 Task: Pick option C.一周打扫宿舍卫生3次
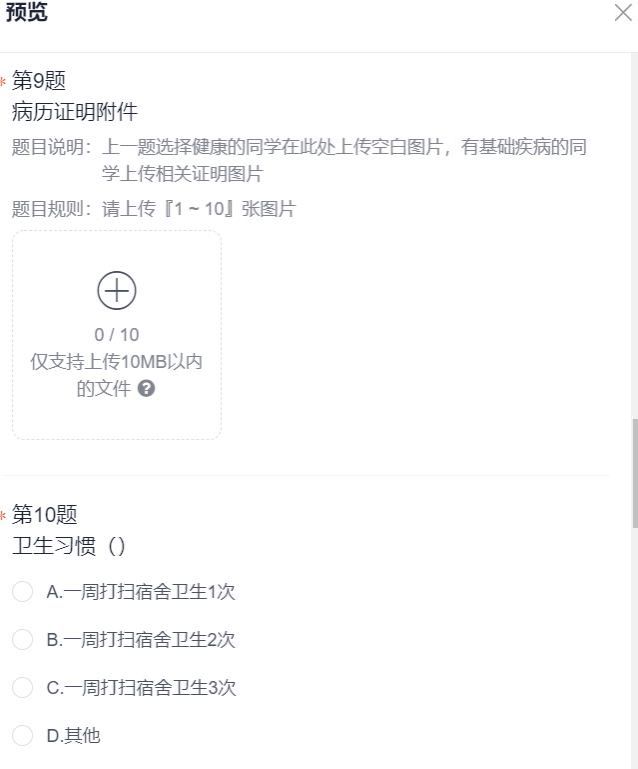(x=23, y=688)
